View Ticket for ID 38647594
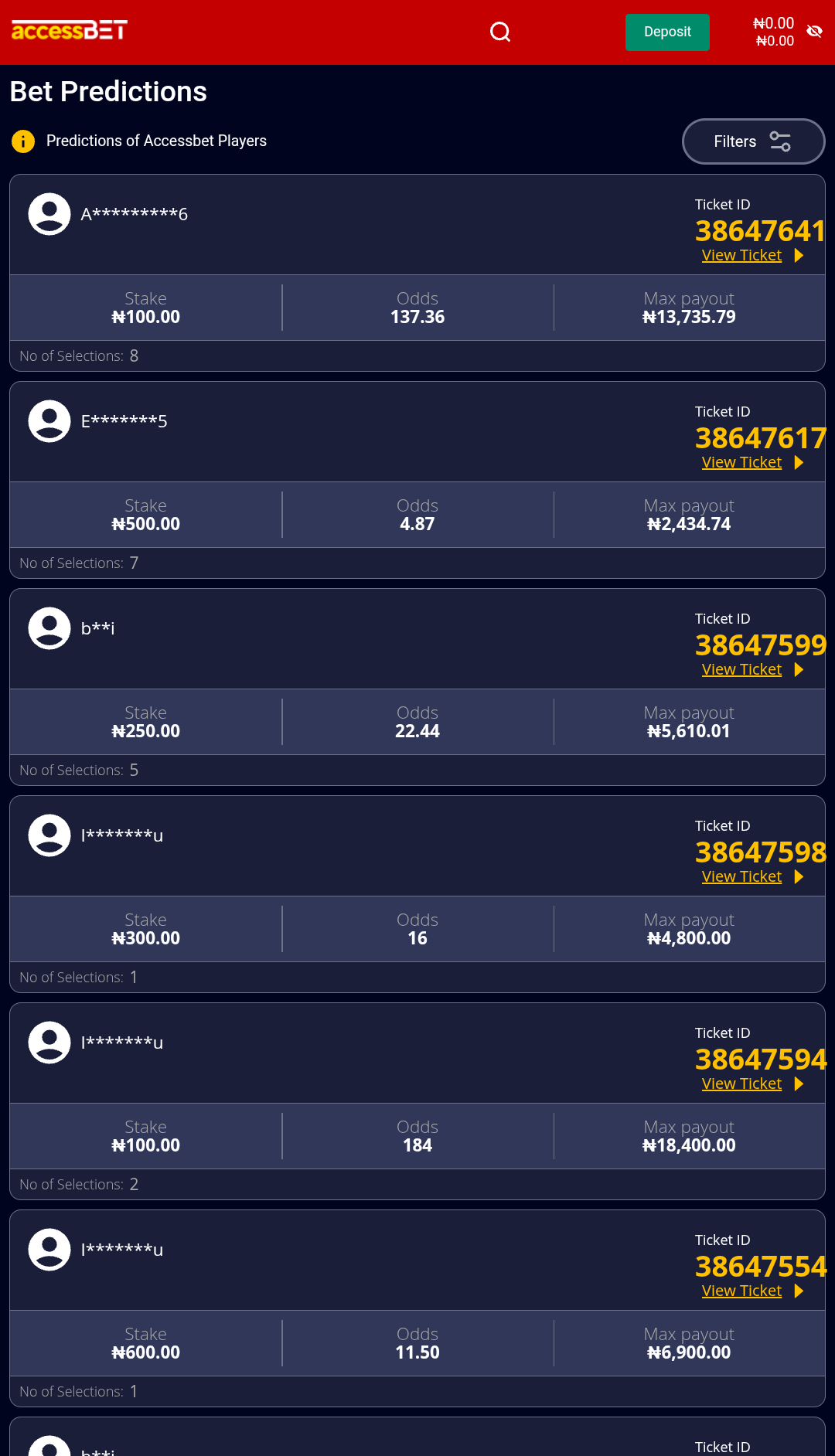 coord(742,1083)
